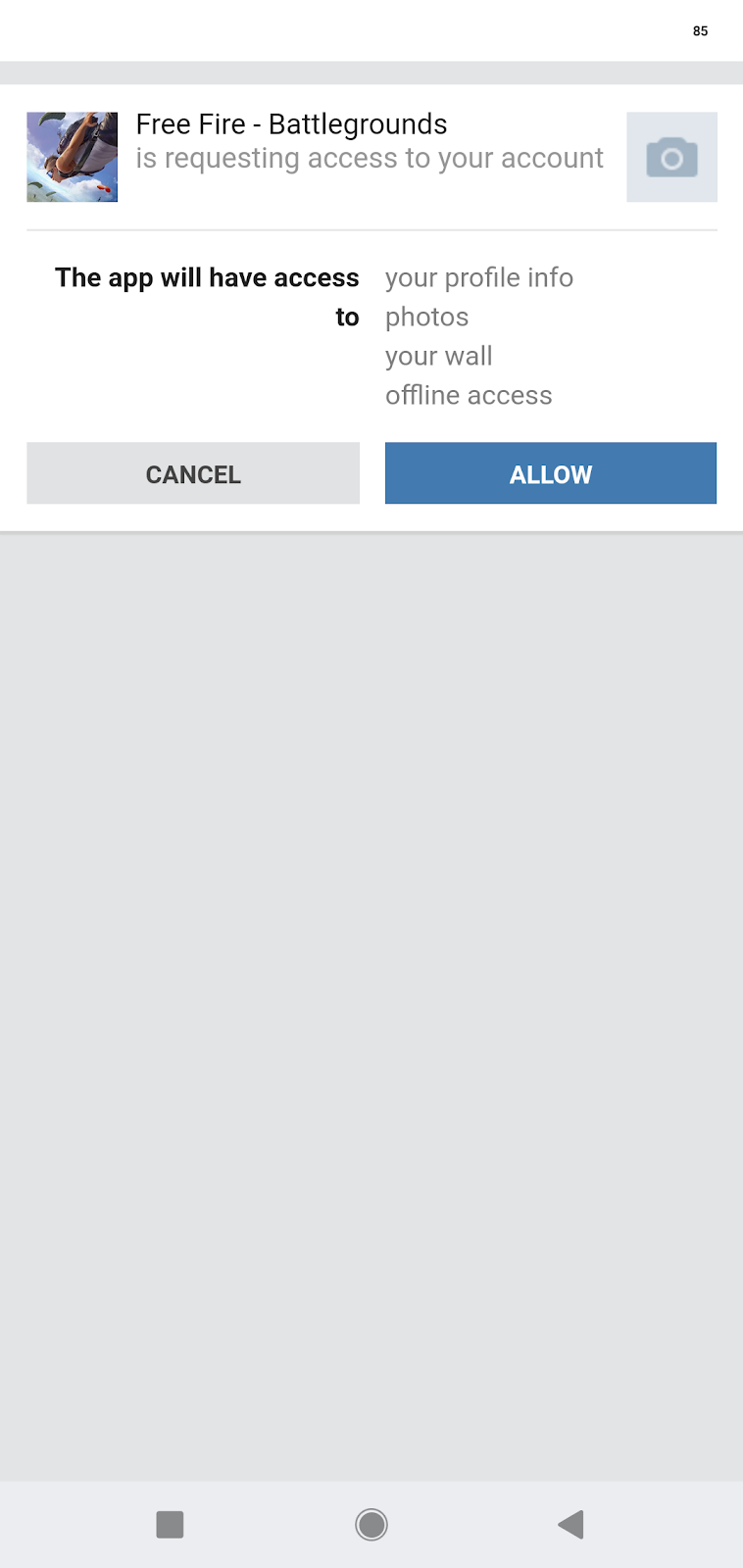Return to the home screen
Viewport: 743px width, 1568px height.
371,1524
